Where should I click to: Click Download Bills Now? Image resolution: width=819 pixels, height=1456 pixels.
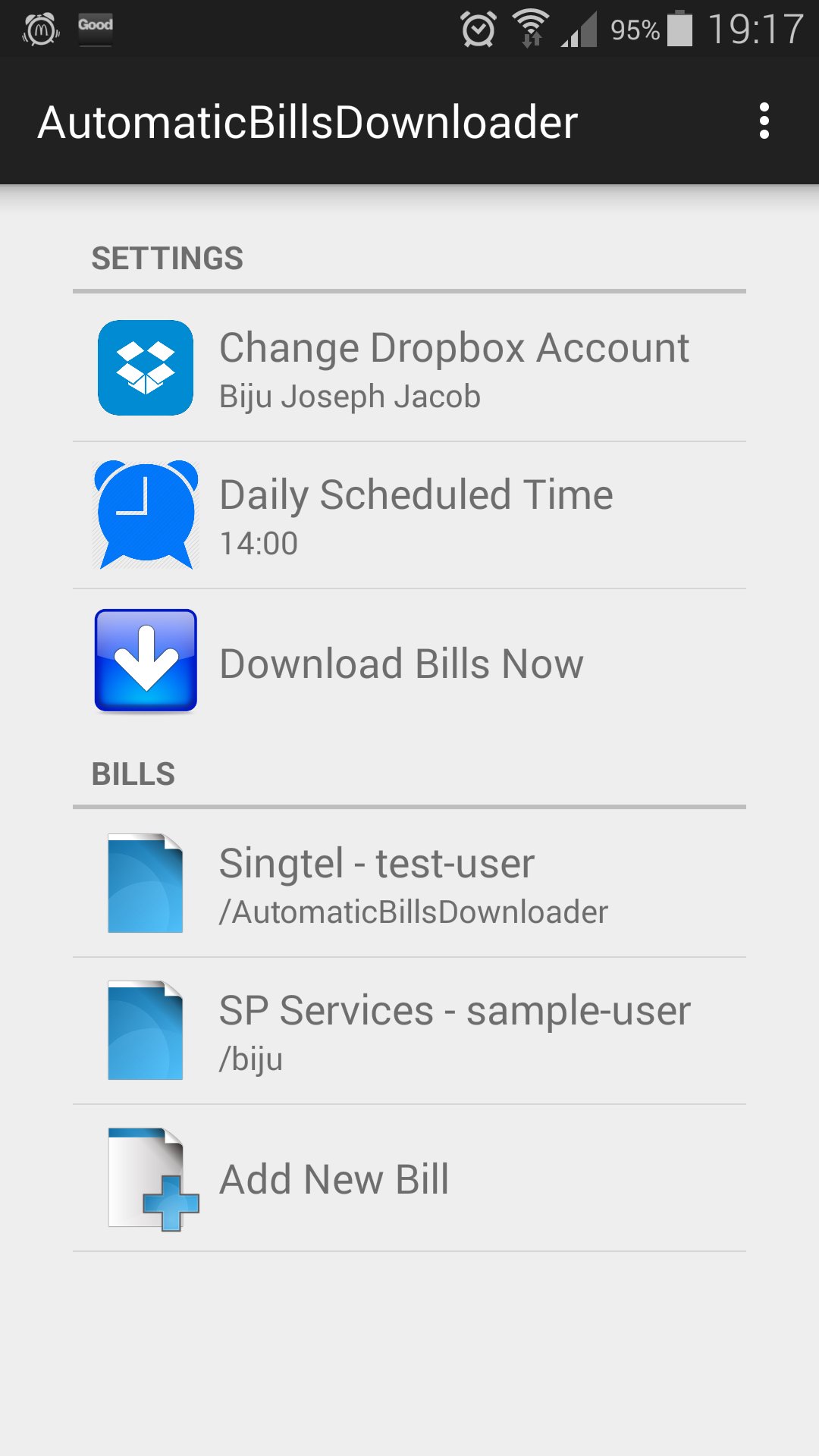click(x=400, y=662)
